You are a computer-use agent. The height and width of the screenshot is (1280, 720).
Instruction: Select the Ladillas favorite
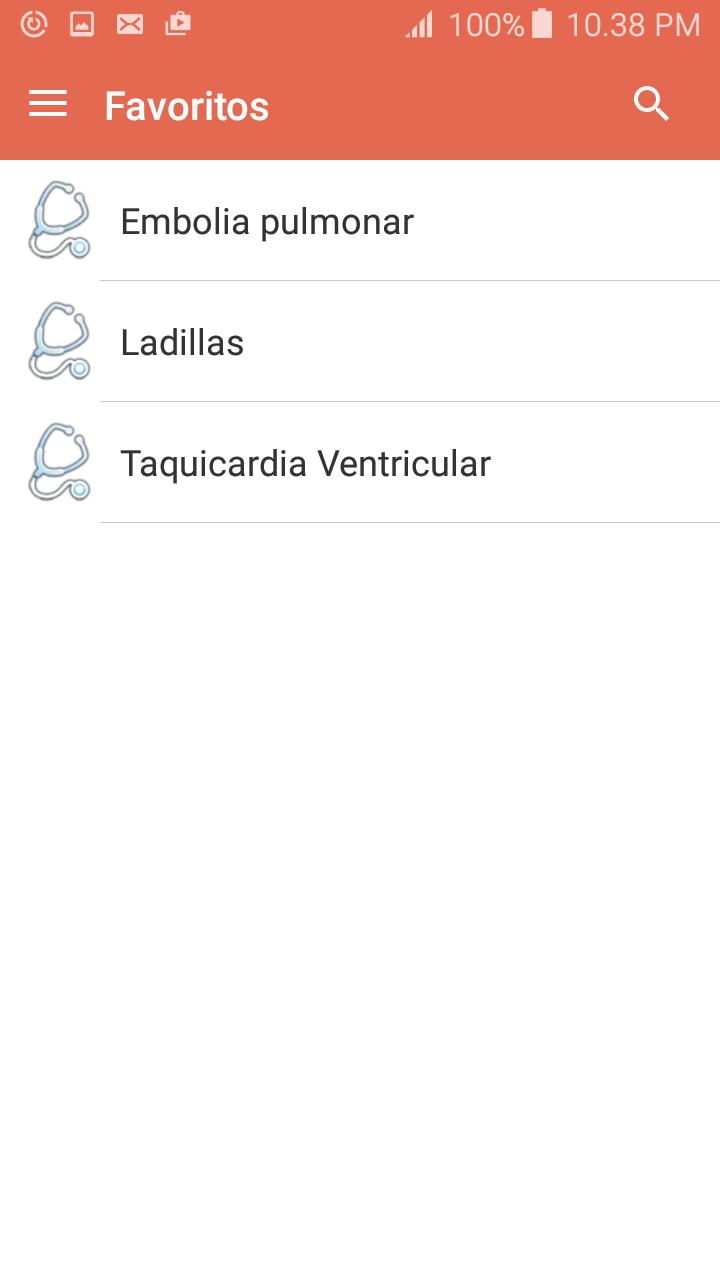pyautogui.click(x=360, y=342)
